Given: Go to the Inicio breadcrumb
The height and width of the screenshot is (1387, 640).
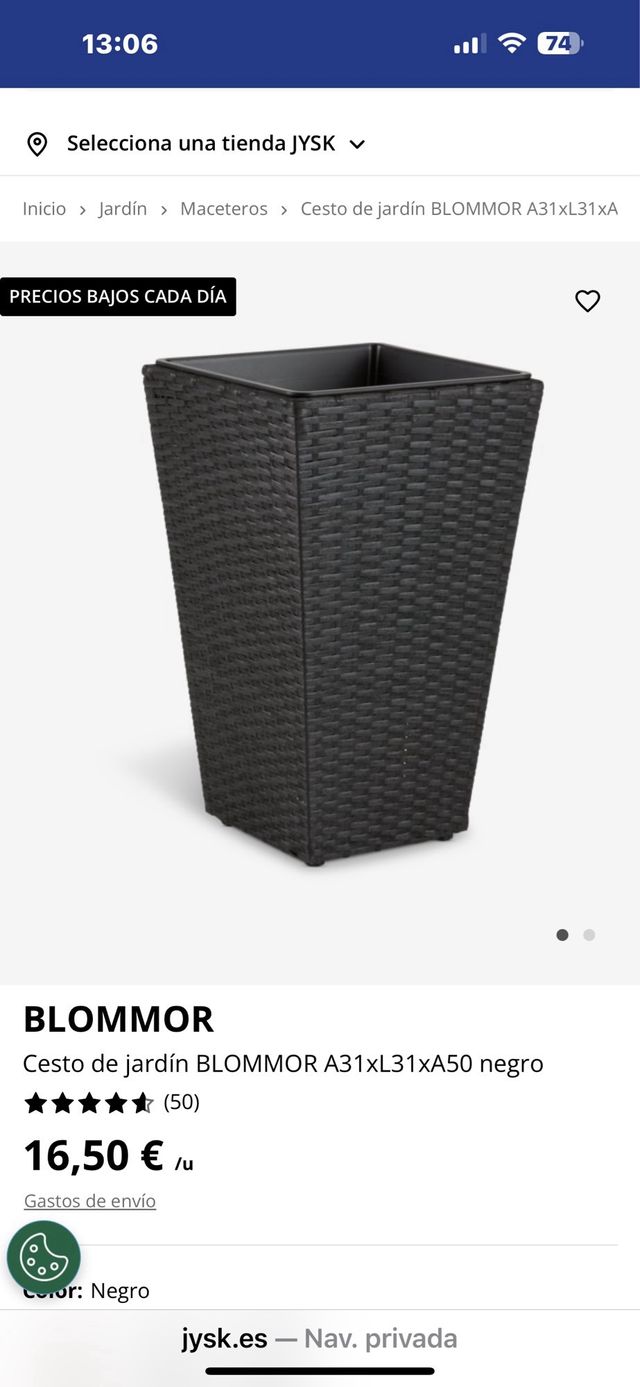Looking at the screenshot, I should coord(44,209).
